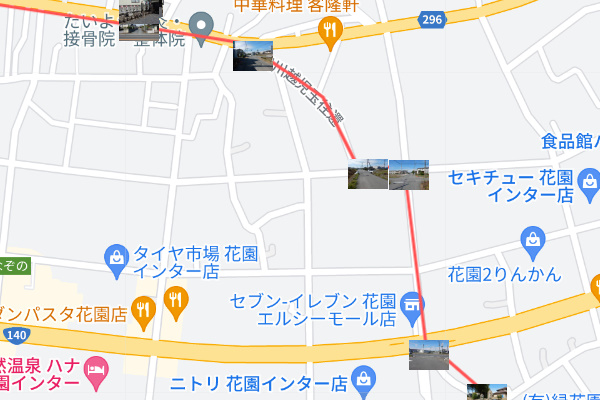The width and height of the screenshot is (600, 400).
Task: Open the セキチュー 花園インター店 shopping marker
Action: 589,183
